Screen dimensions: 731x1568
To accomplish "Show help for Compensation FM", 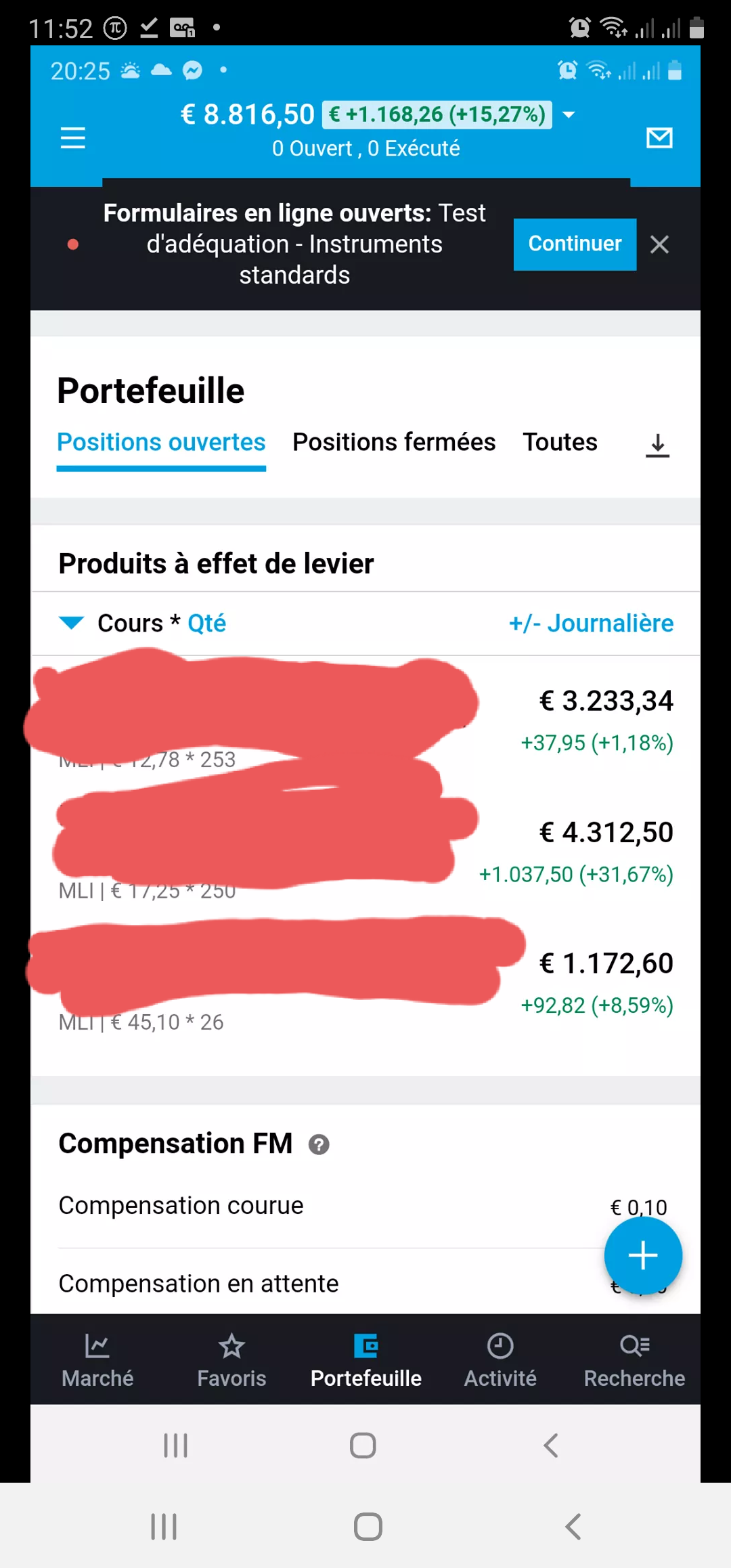I will (x=319, y=1145).
